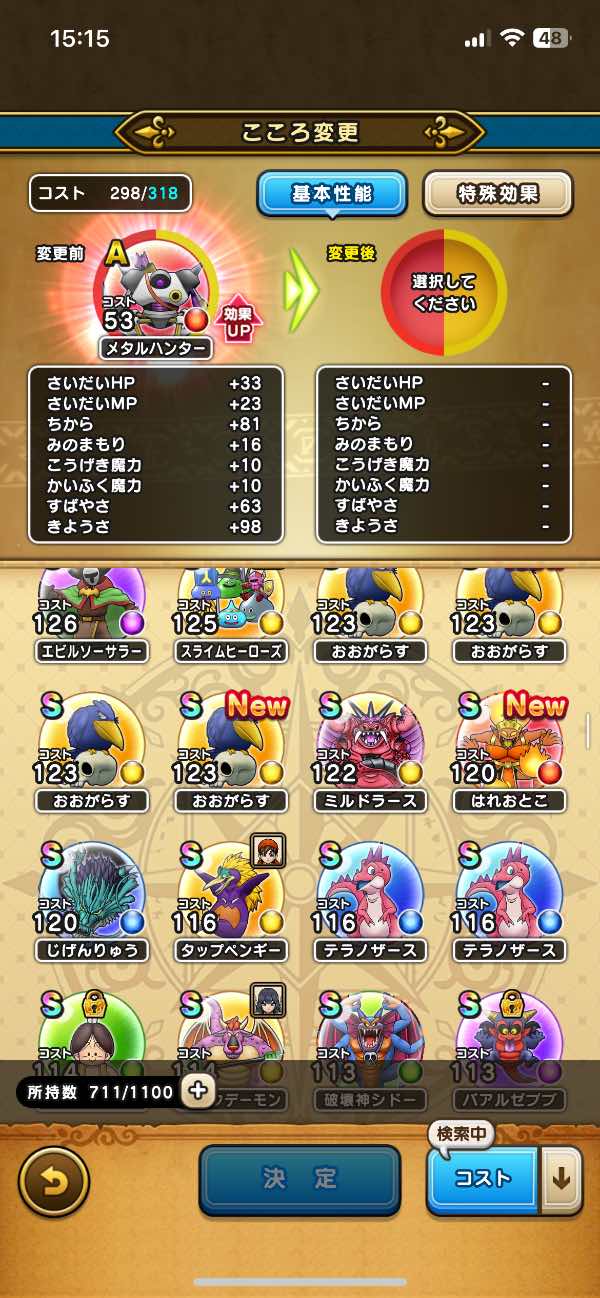Pick the タップペンギー heart

[x=230, y=897]
